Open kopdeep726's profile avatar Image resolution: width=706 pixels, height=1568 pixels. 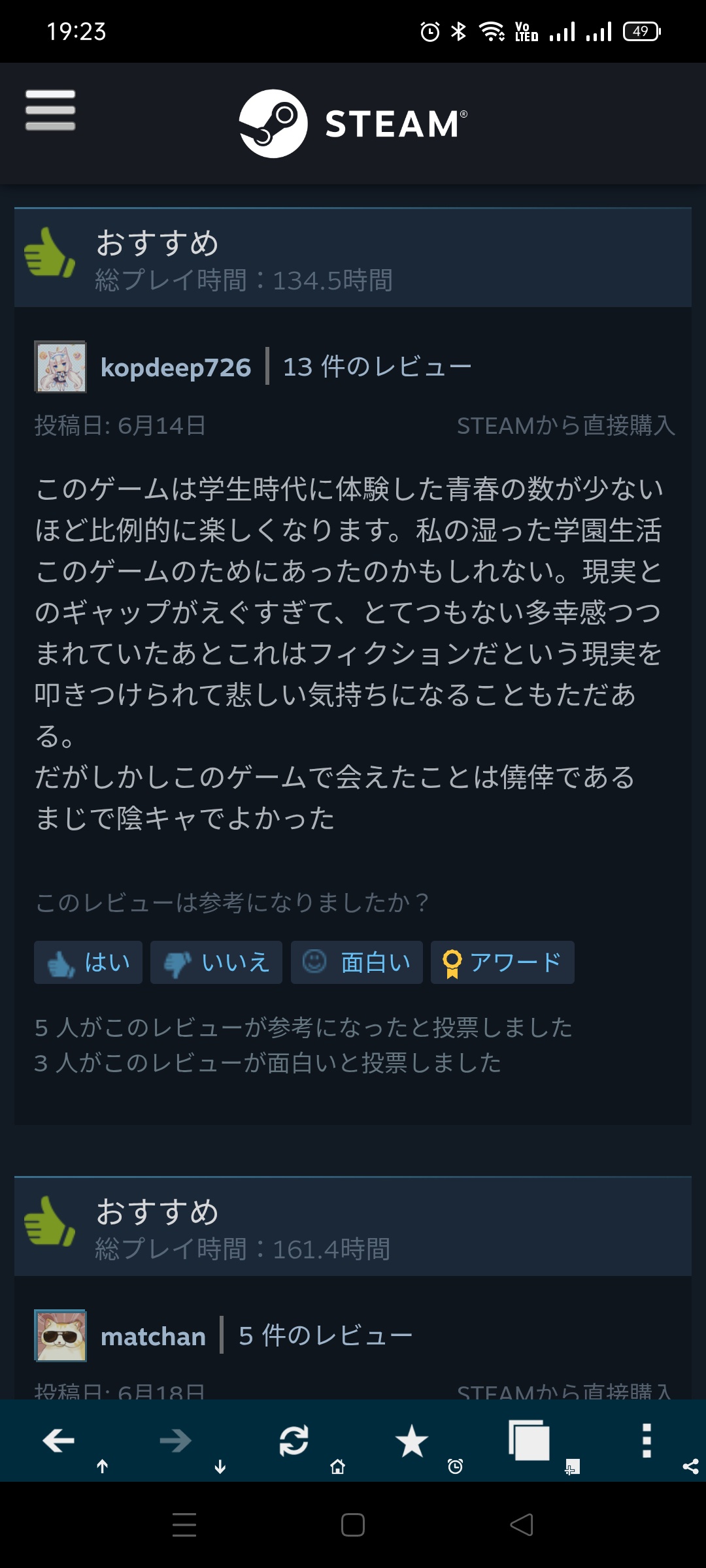[60, 367]
